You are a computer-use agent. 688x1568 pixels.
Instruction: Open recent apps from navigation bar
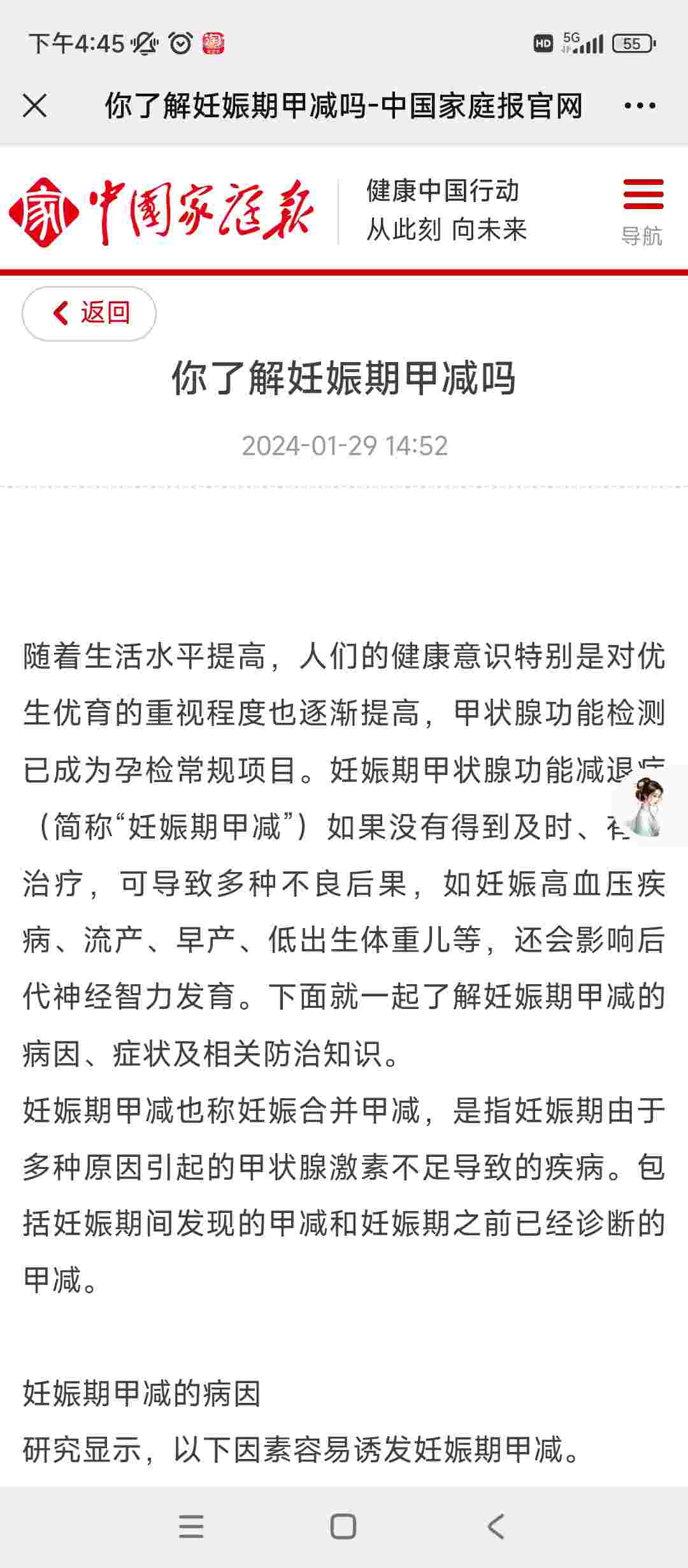pos(191,1527)
